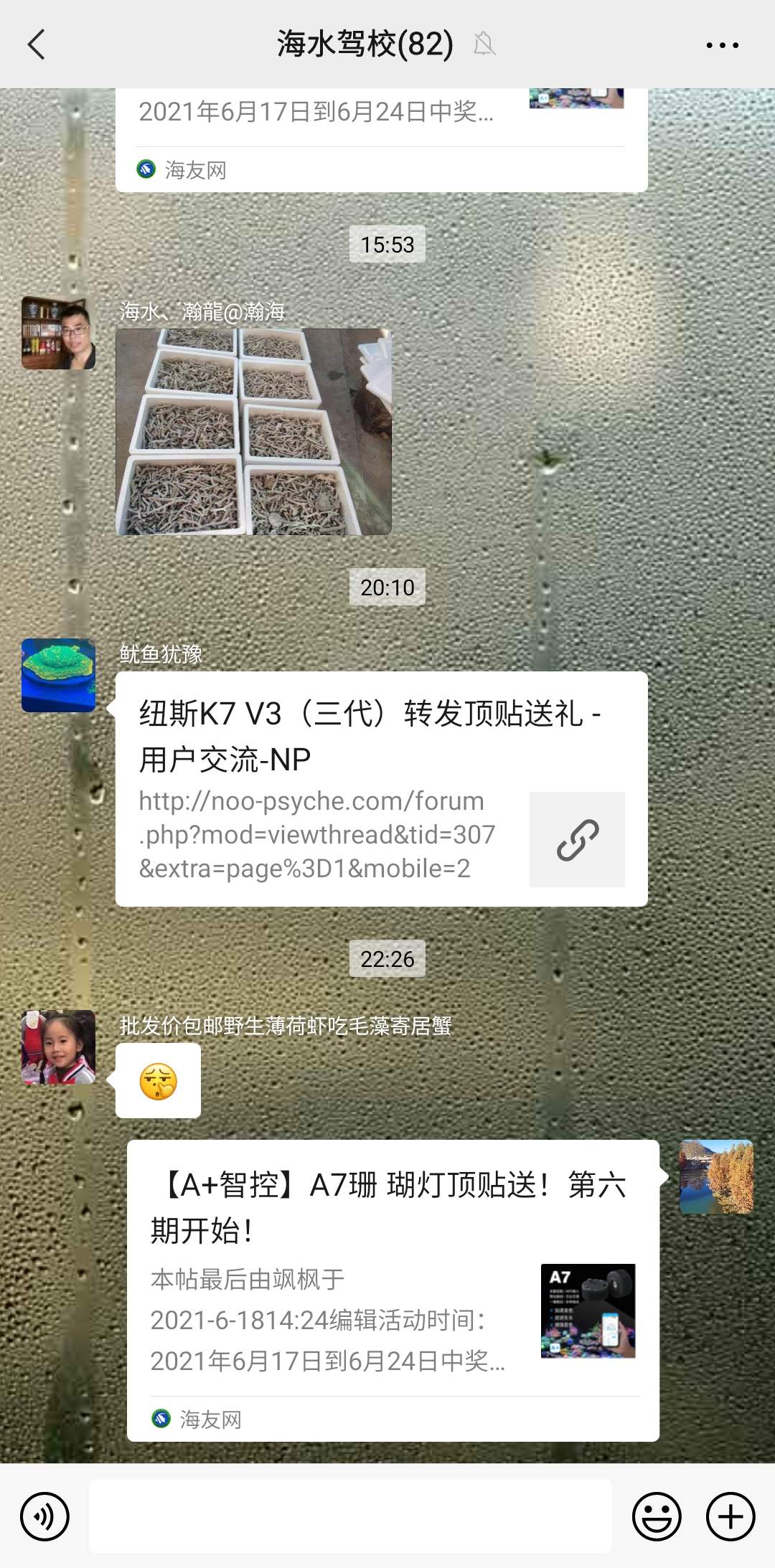775x1568 pixels.
Task: Open the avatar of 批发价包邮野生薄荷虾吃毛藻寄居蟹
Action: [x=58, y=1047]
